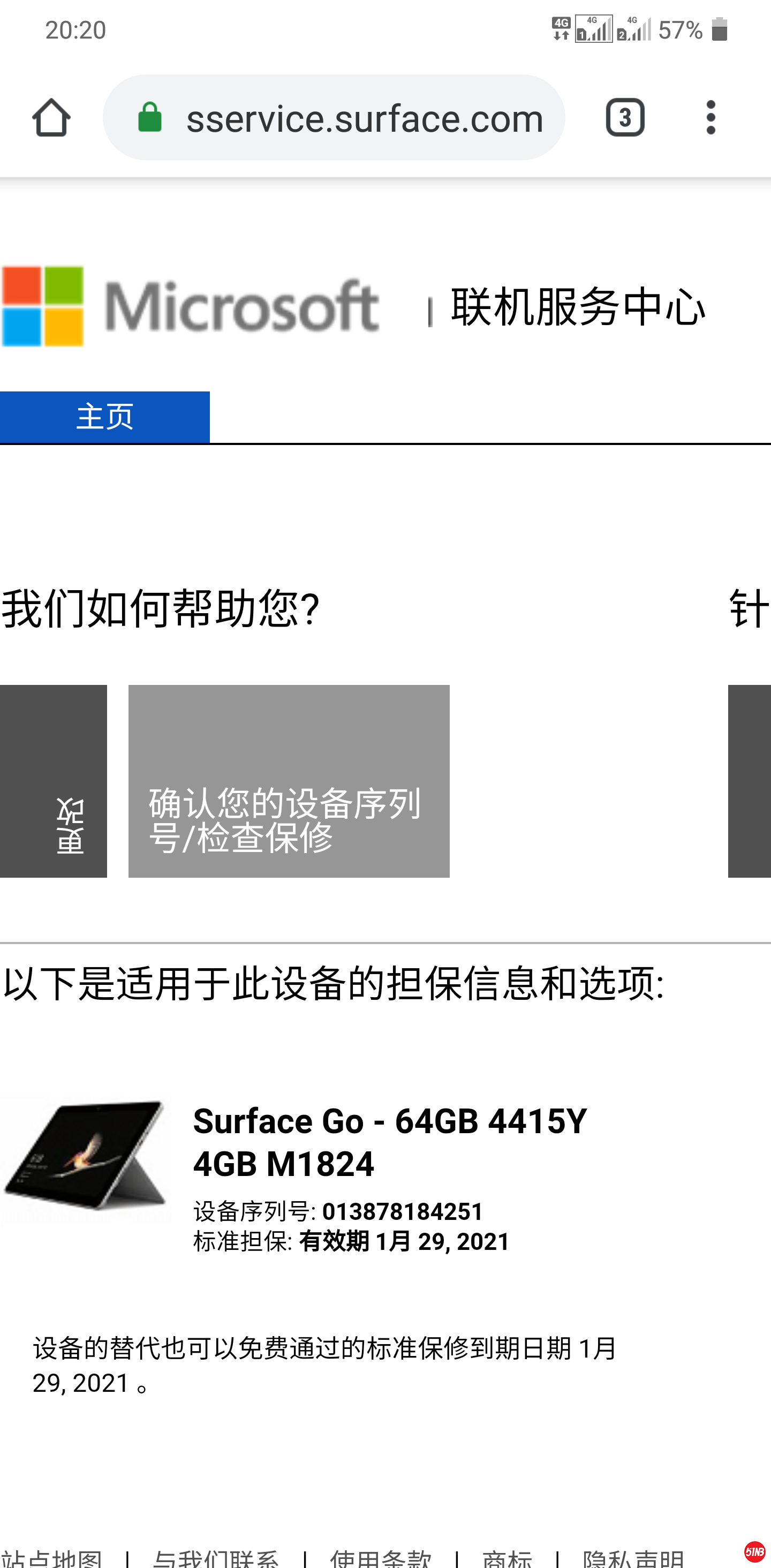Tap the dark 更改 tile
The width and height of the screenshot is (771, 1568).
[x=54, y=781]
